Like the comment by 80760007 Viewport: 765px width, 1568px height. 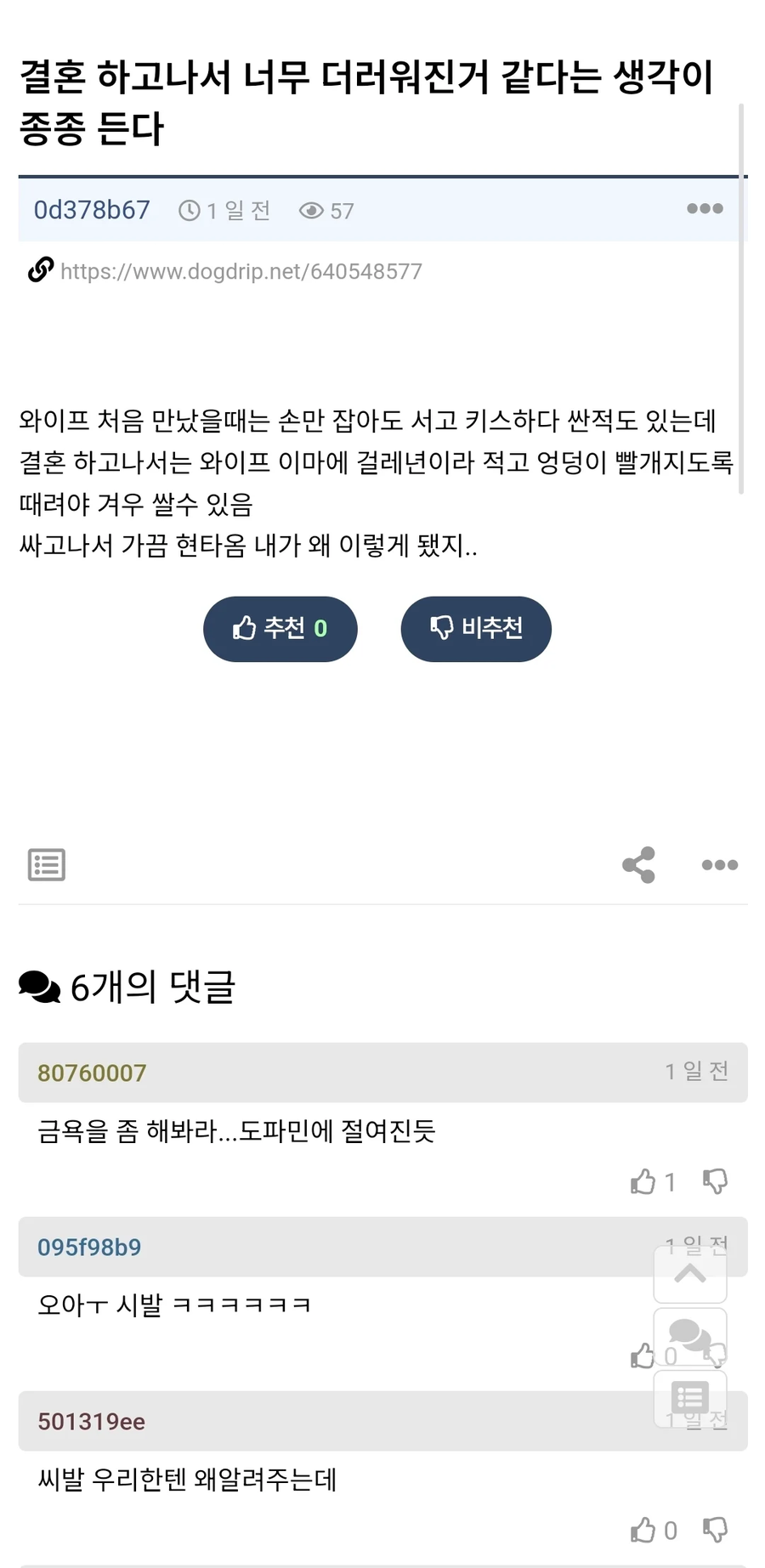point(643,1181)
